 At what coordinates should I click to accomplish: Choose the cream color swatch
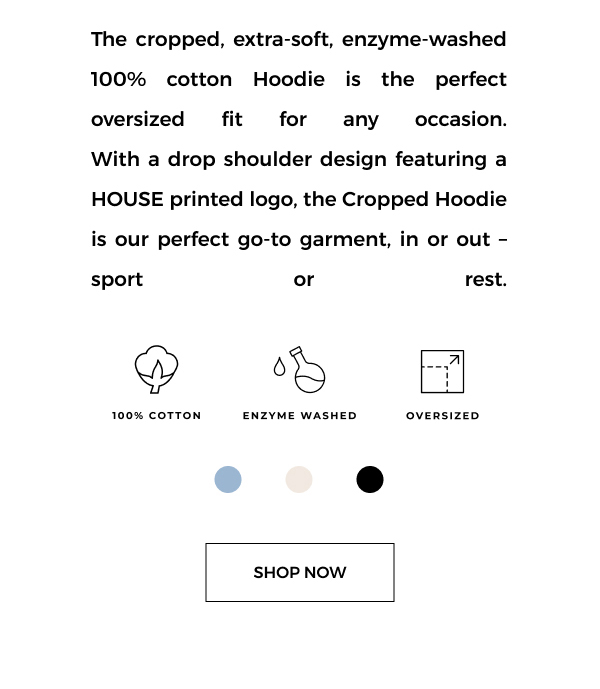click(299, 480)
